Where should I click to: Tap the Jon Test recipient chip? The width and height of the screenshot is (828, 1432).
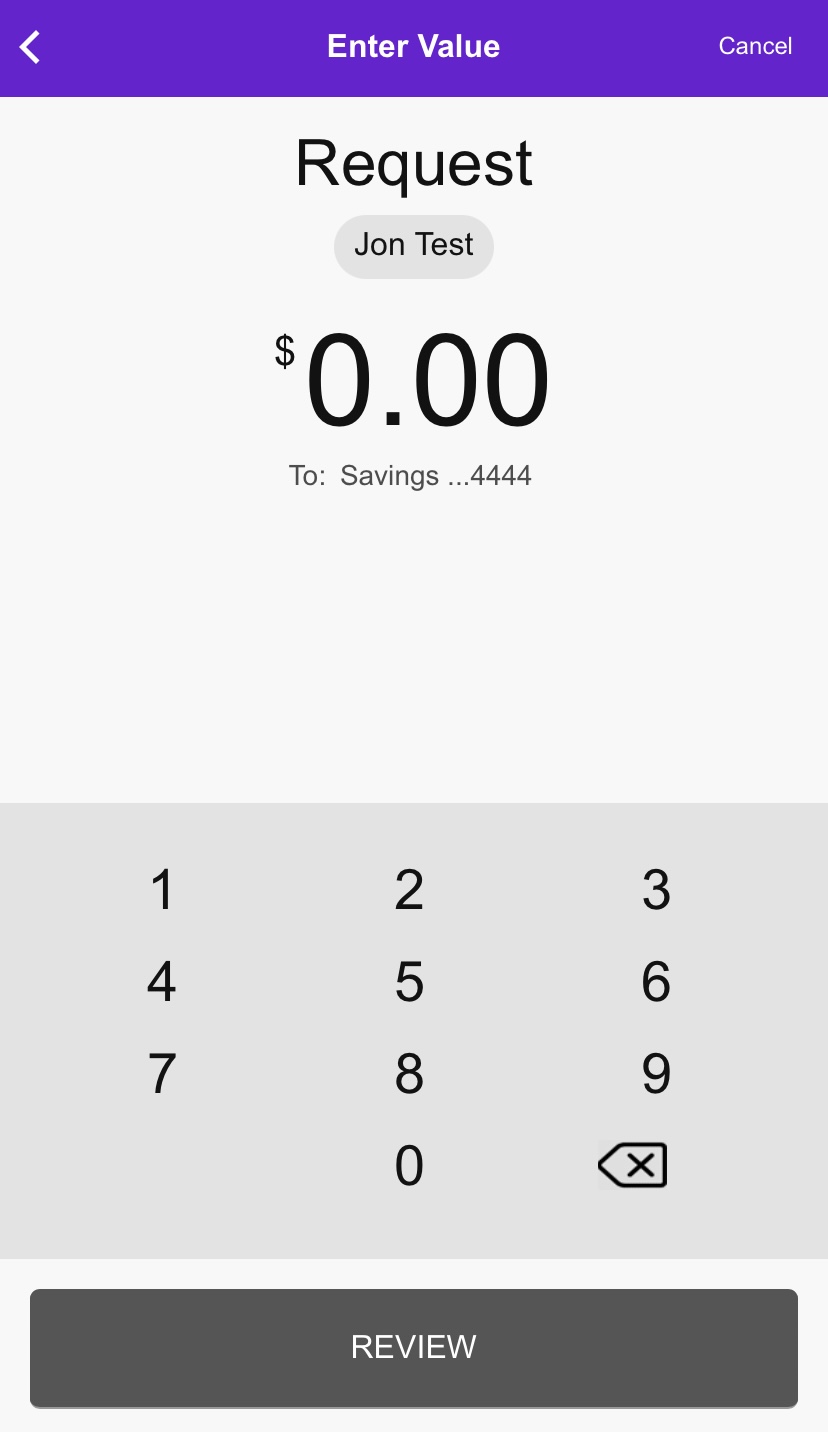[413, 246]
